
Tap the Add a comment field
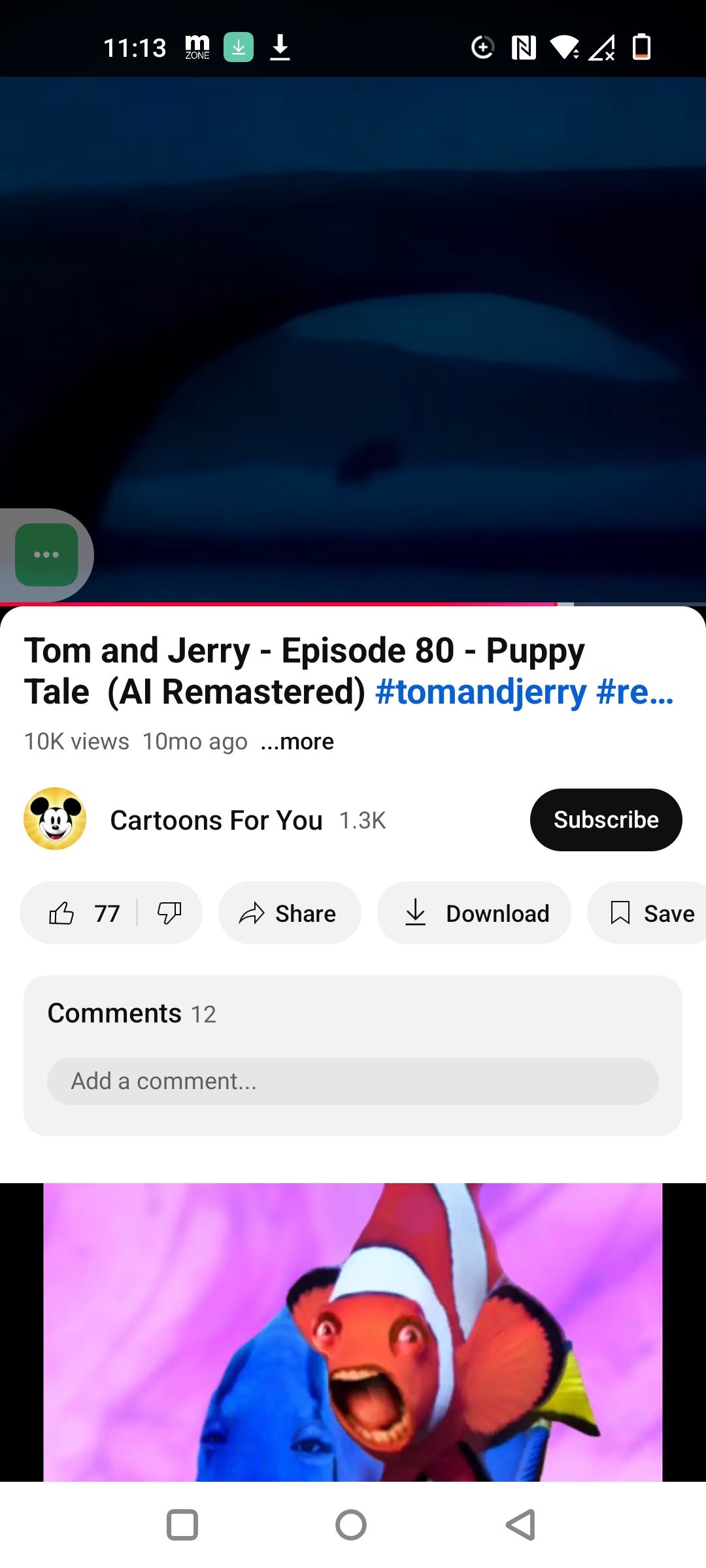click(352, 1081)
